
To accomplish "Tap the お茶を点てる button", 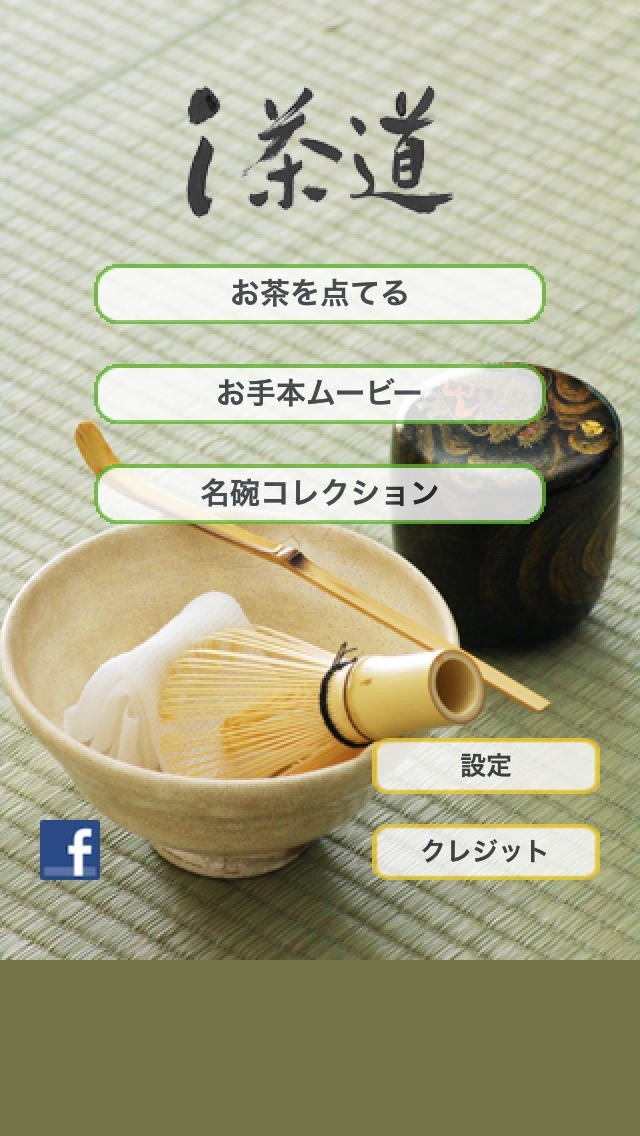I will click(x=320, y=294).
